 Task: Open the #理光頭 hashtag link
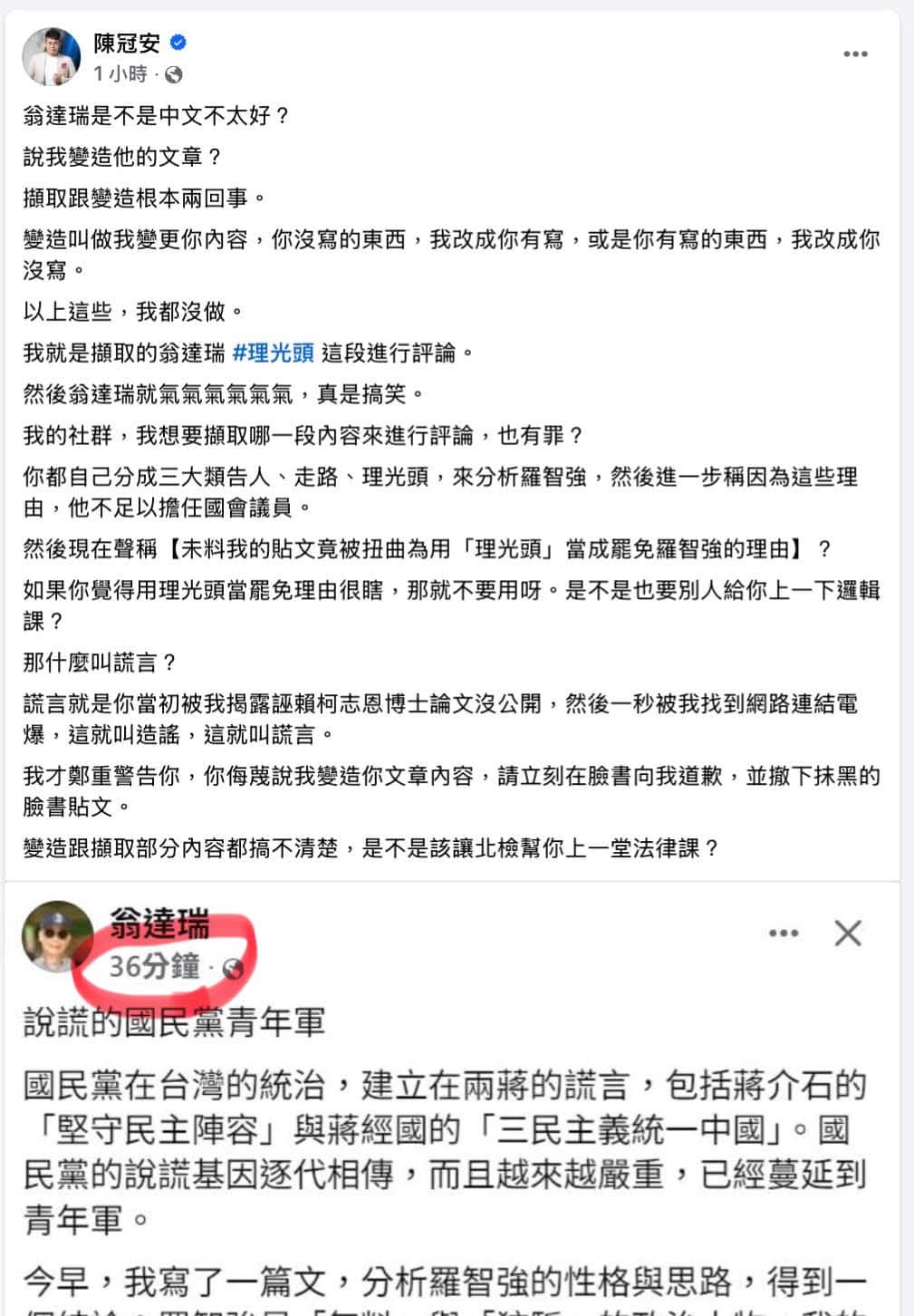click(x=274, y=353)
